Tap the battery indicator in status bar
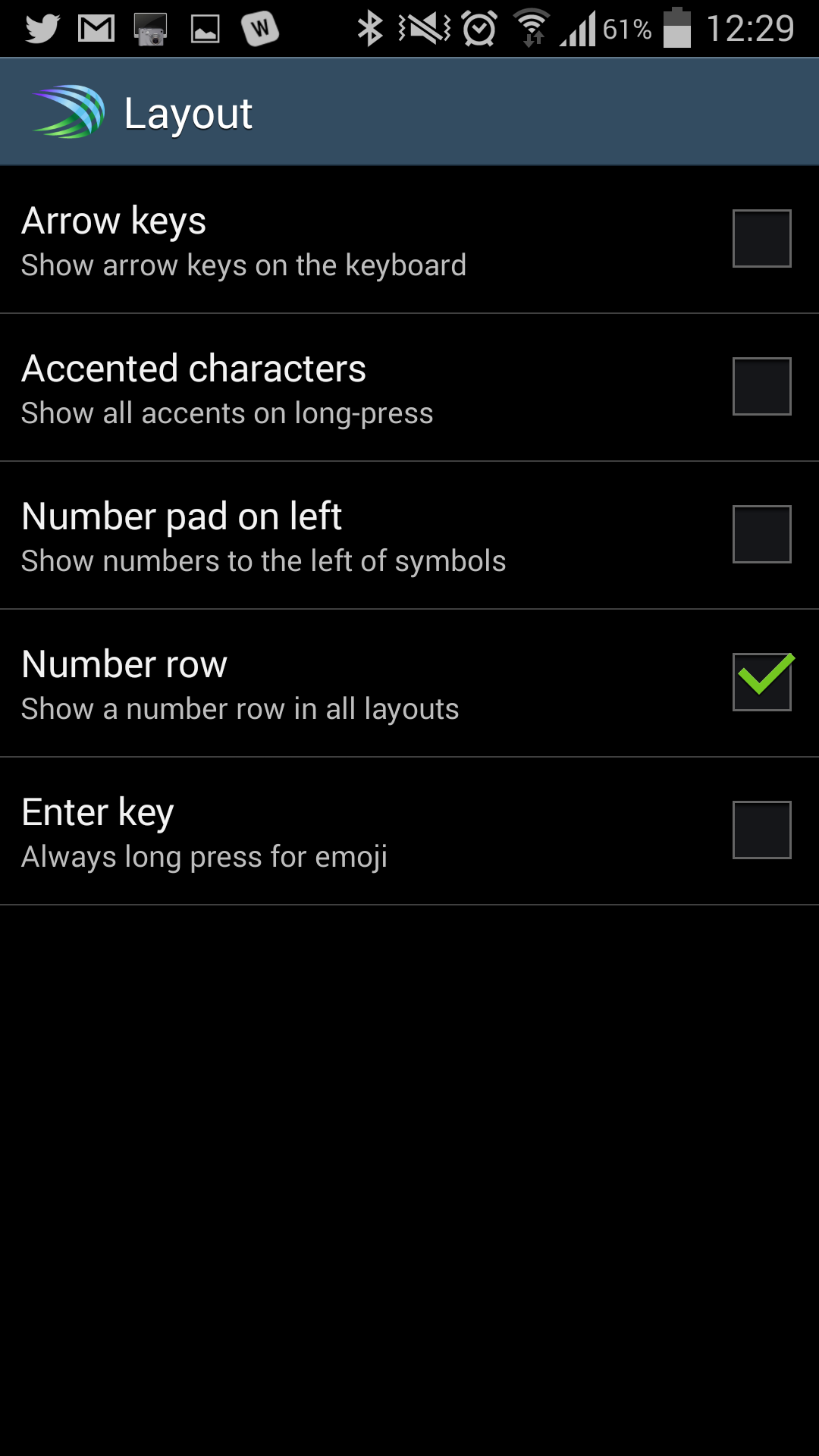 (675, 27)
